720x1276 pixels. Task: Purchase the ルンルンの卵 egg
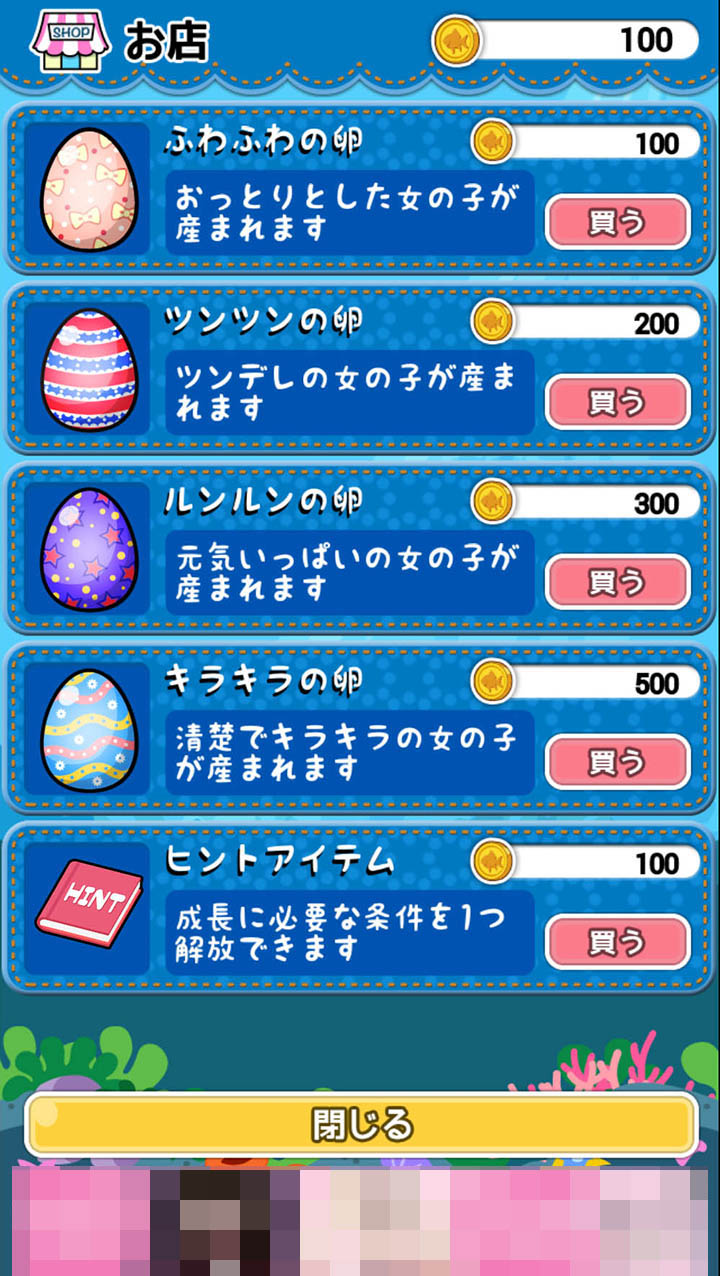click(617, 582)
